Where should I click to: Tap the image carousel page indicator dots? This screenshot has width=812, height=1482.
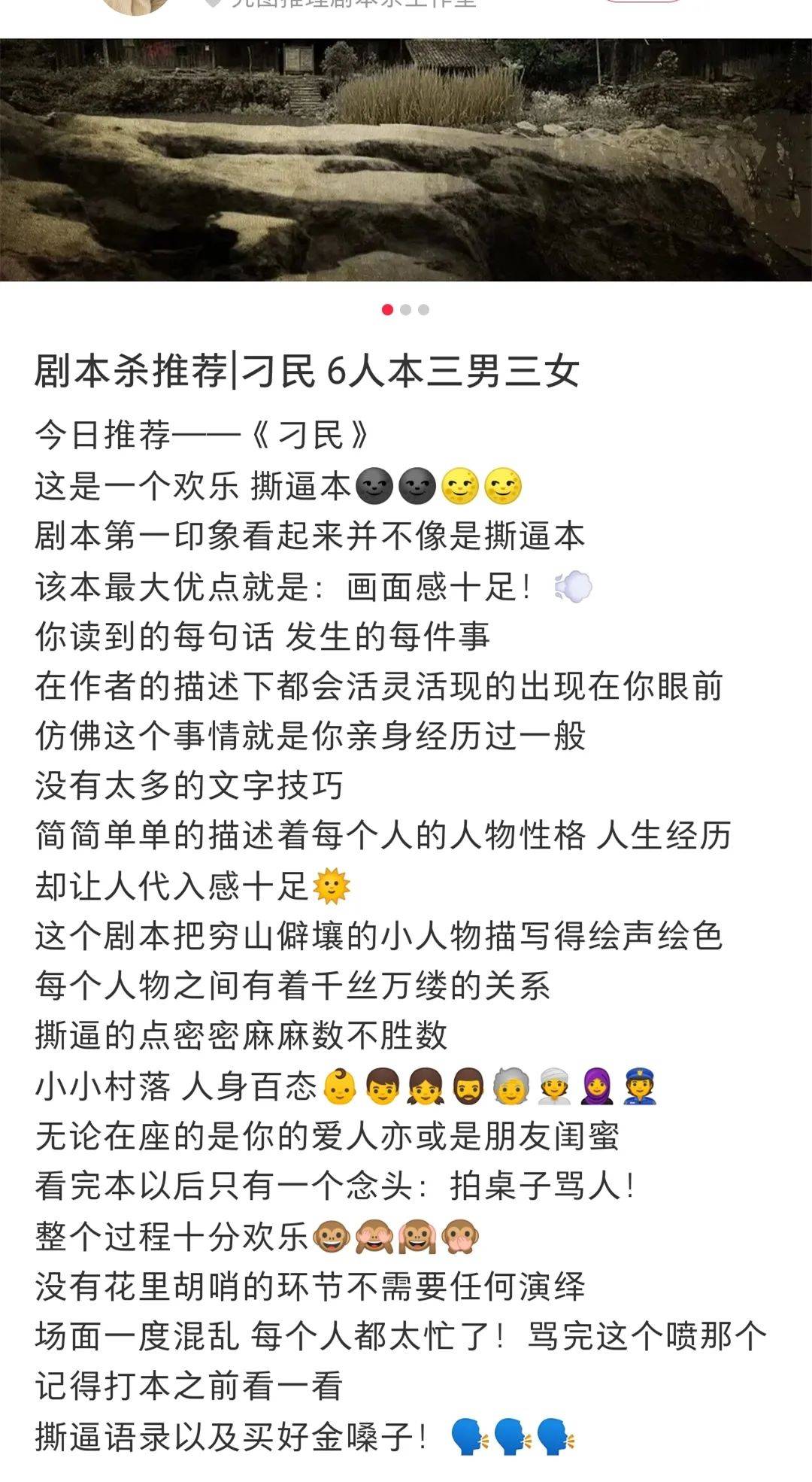click(405, 310)
